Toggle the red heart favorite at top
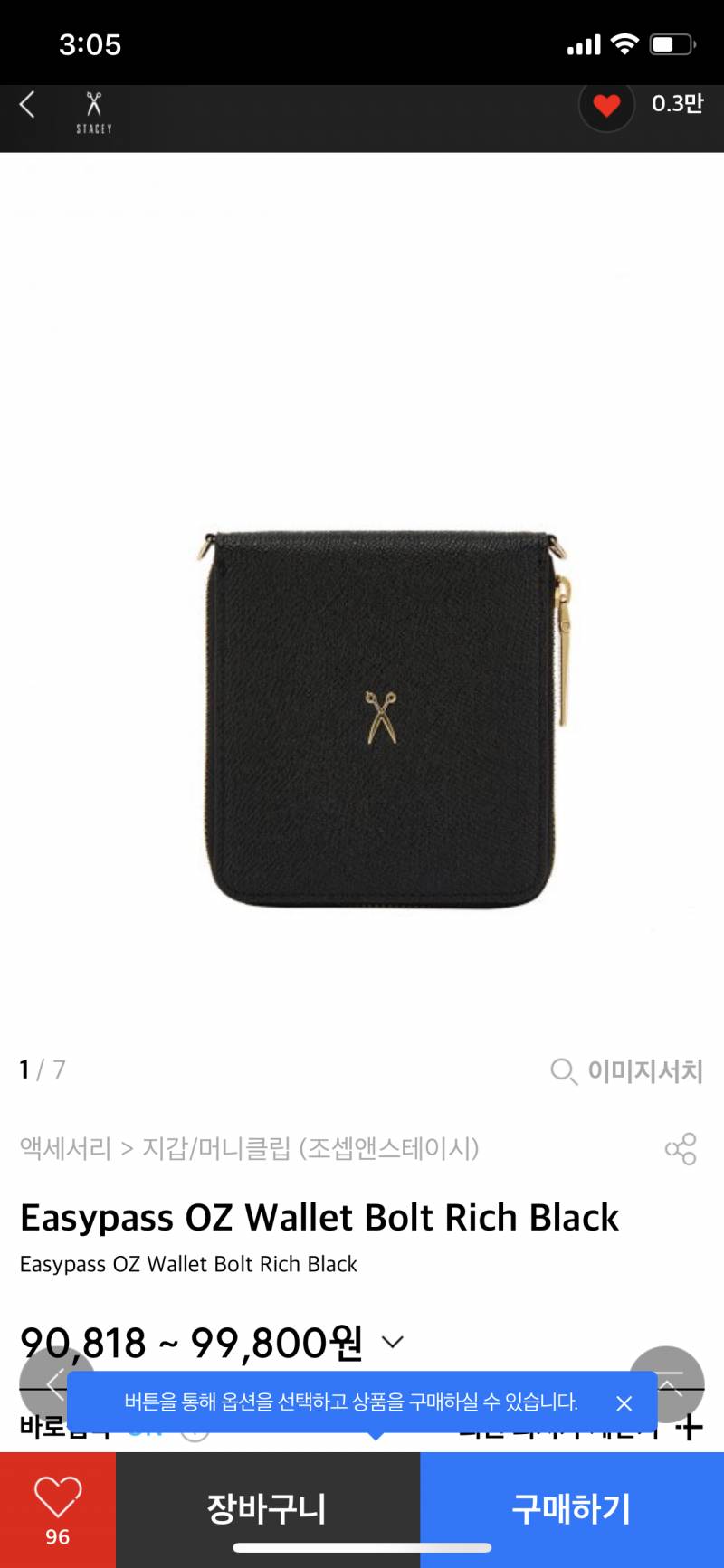 606,106
